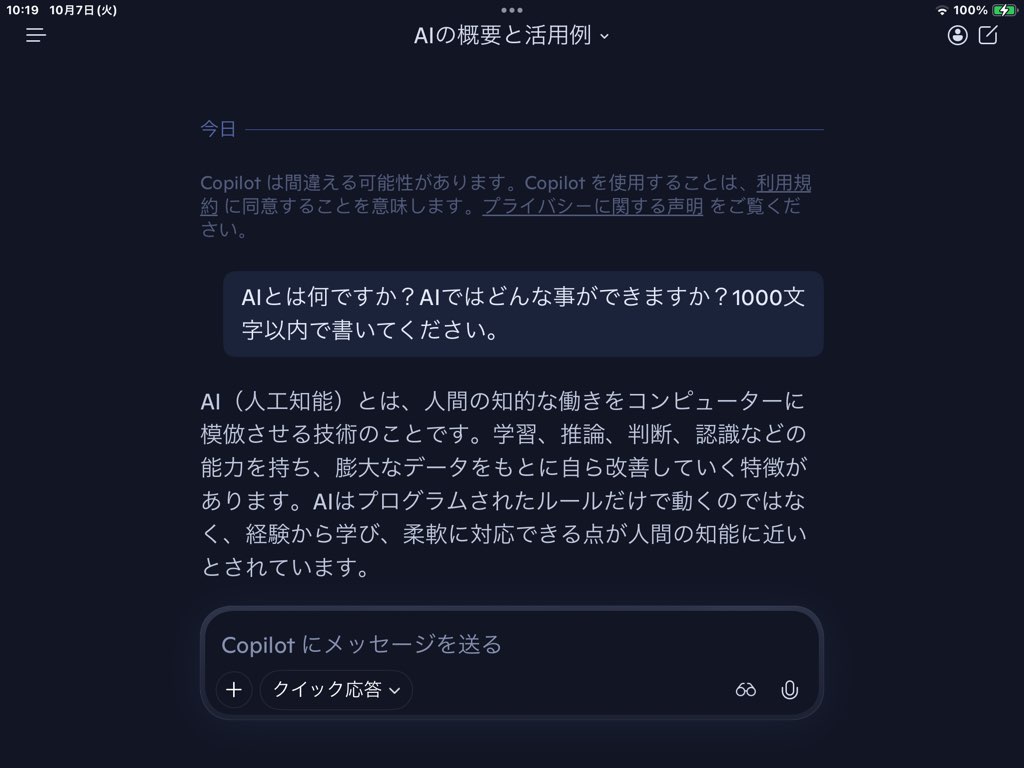The image size is (1024, 768).
Task: Open the glasses vision icon
Action: coord(746,690)
